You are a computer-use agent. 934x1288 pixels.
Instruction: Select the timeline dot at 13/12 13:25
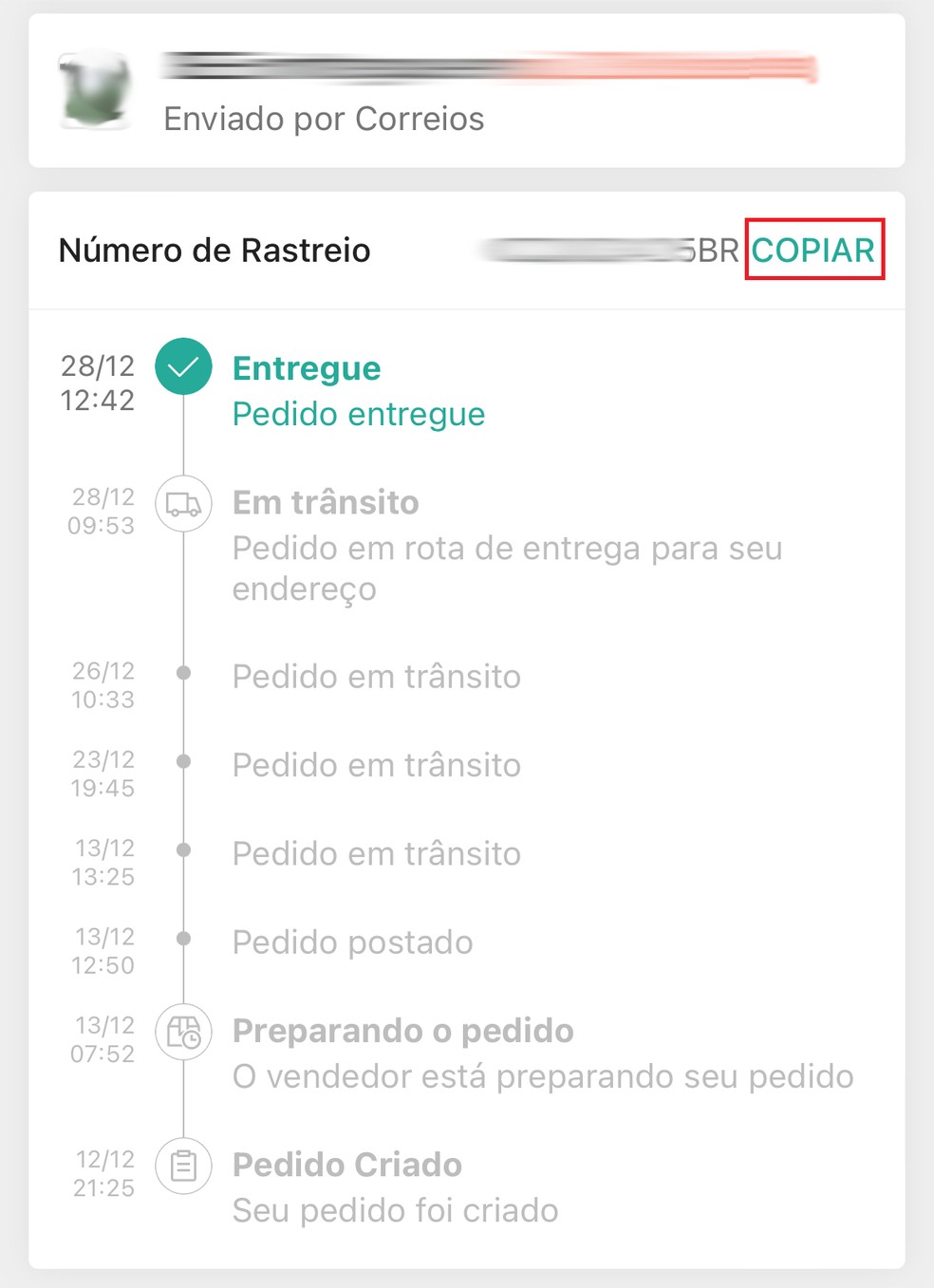[182, 848]
